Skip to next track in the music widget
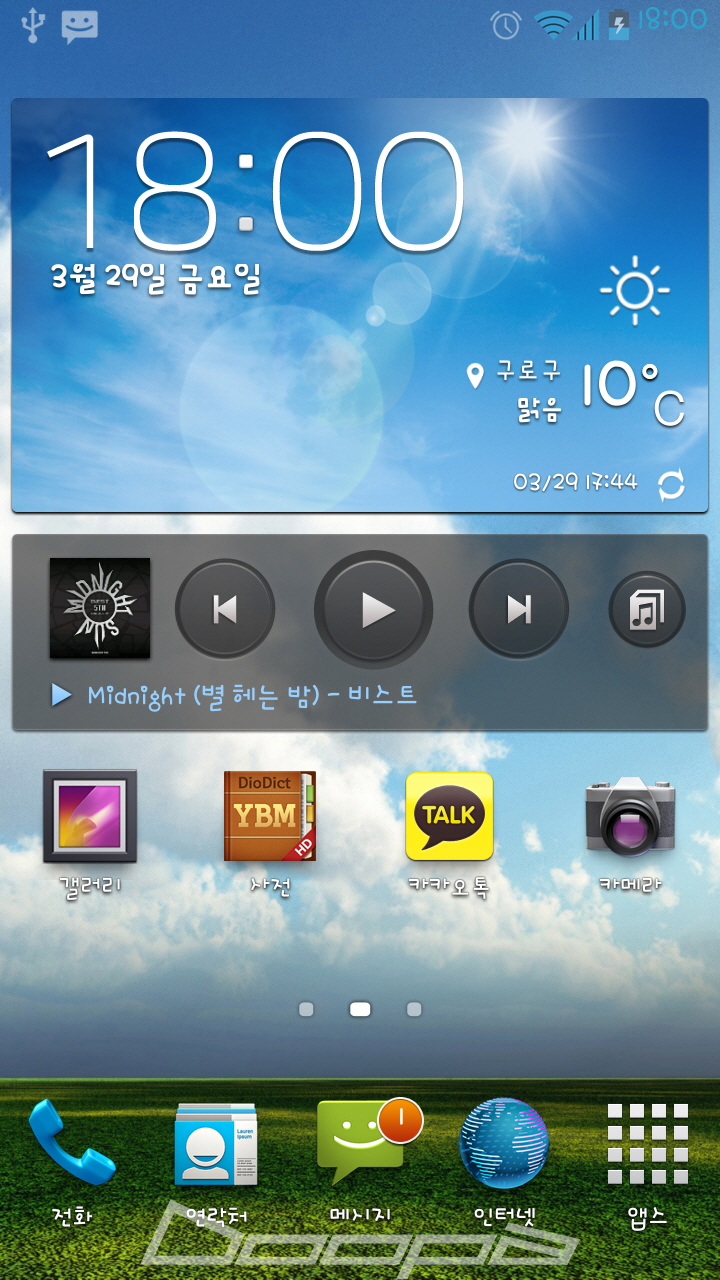This screenshot has height=1280, width=720. [x=519, y=609]
